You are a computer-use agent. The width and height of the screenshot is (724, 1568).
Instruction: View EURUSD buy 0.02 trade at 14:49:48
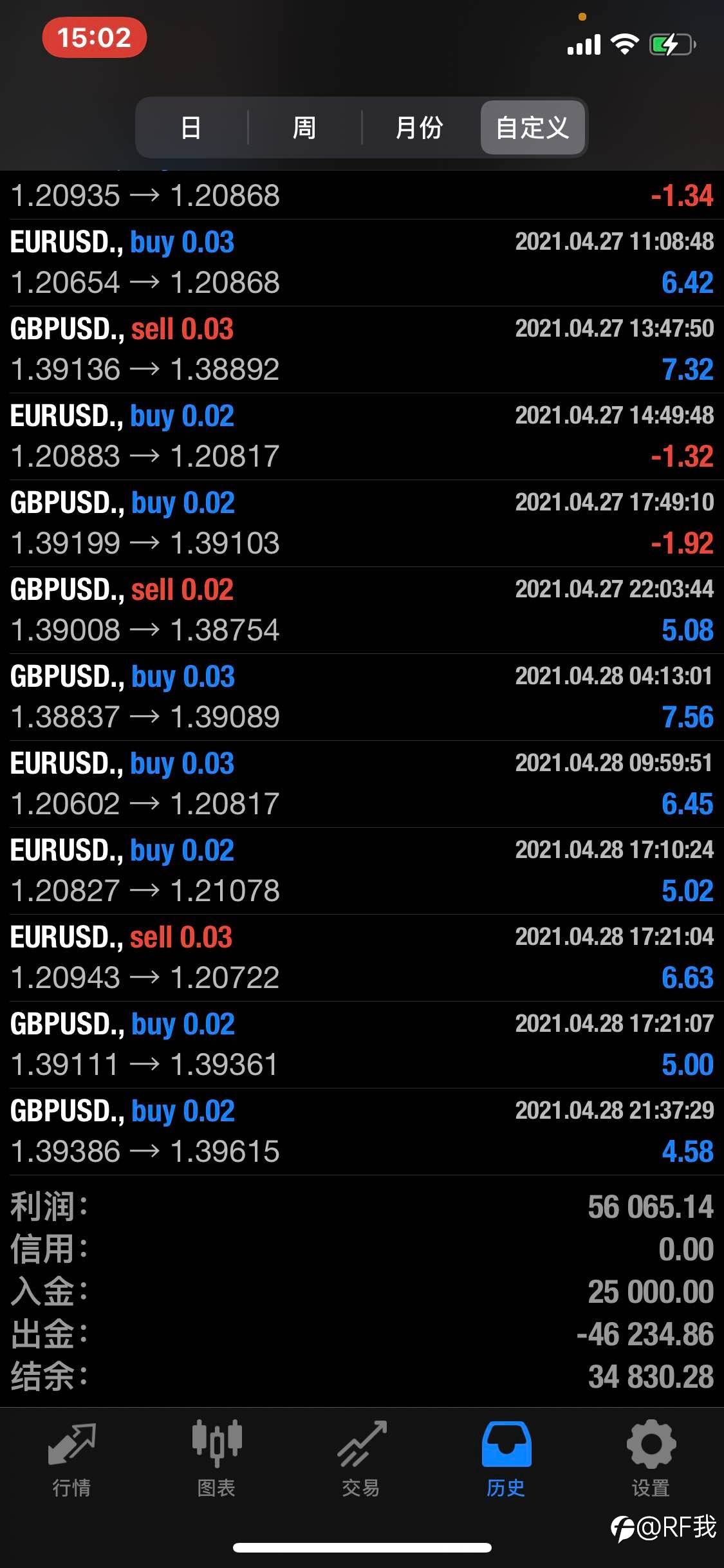pyautogui.click(x=362, y=436)
